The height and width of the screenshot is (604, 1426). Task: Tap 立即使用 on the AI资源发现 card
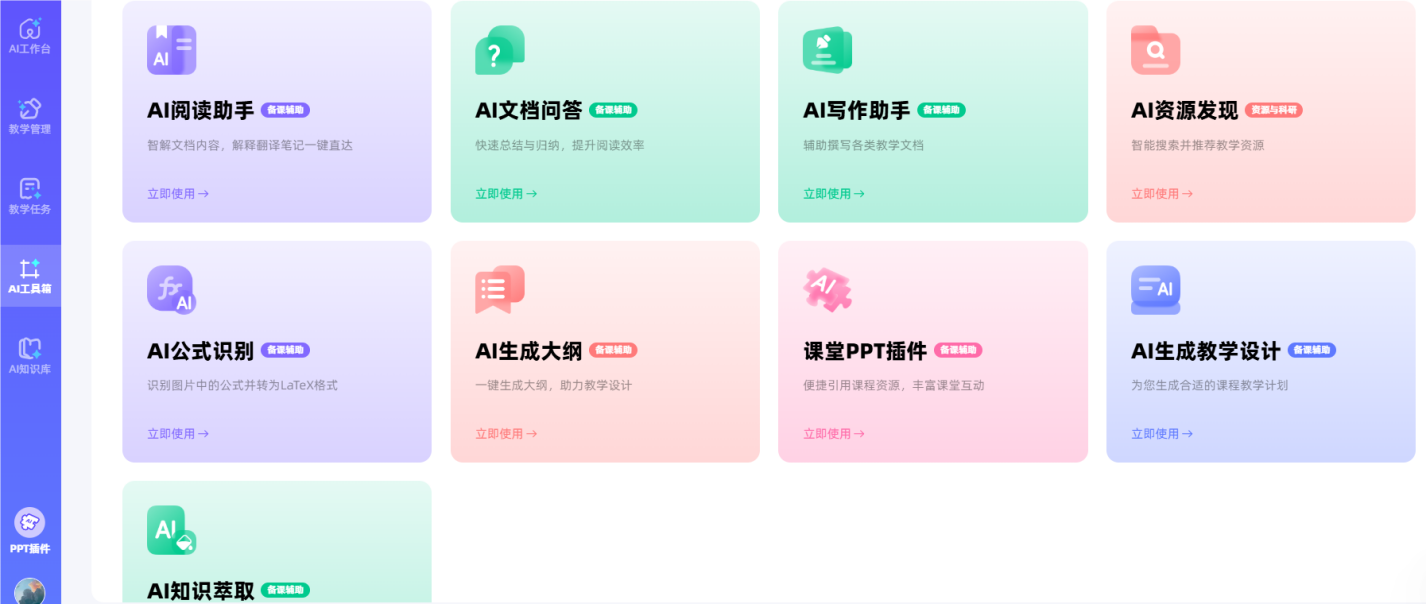click(1161, 194)
